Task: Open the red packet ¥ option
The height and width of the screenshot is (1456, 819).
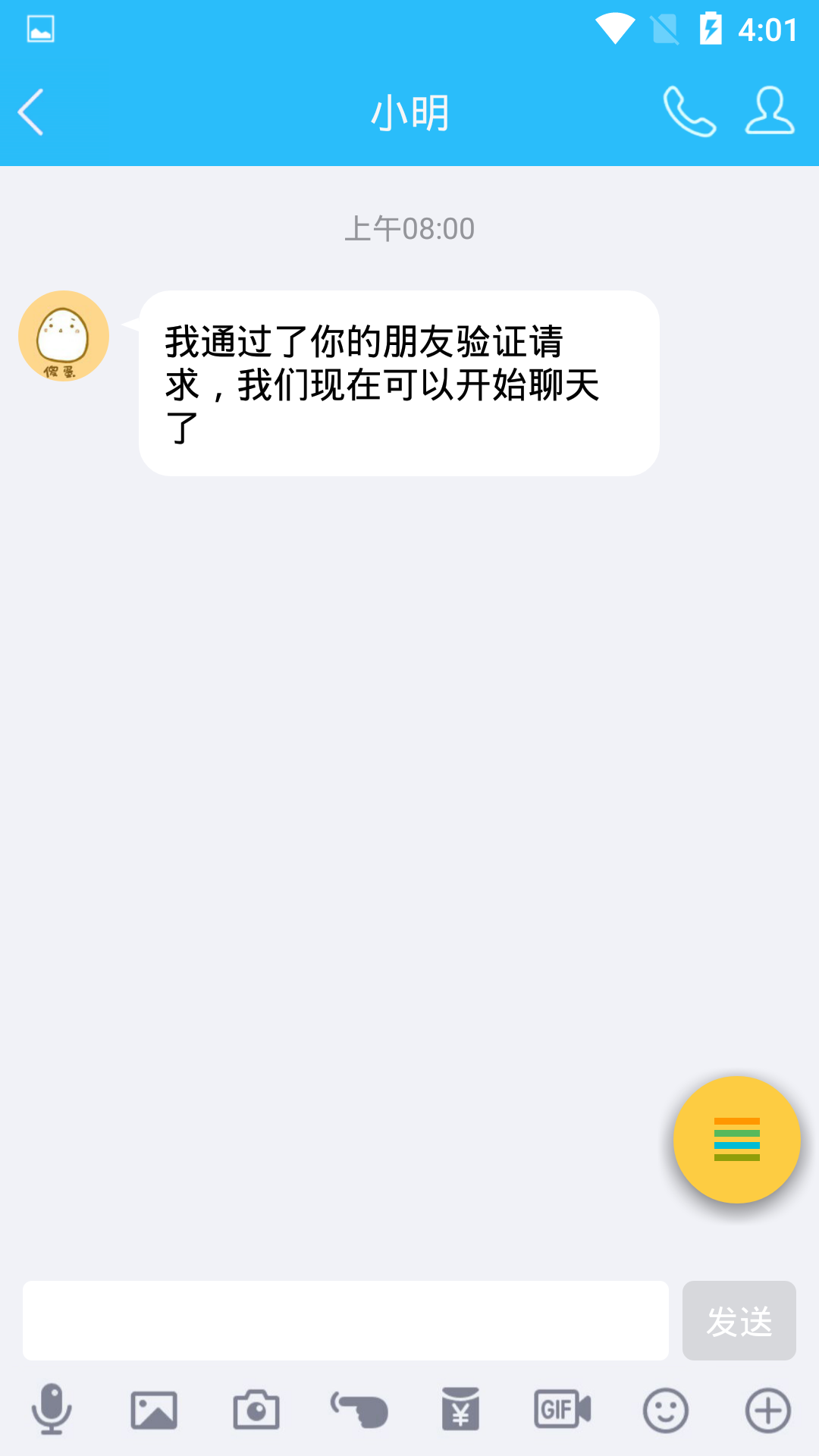Action: pos(460,1410)
